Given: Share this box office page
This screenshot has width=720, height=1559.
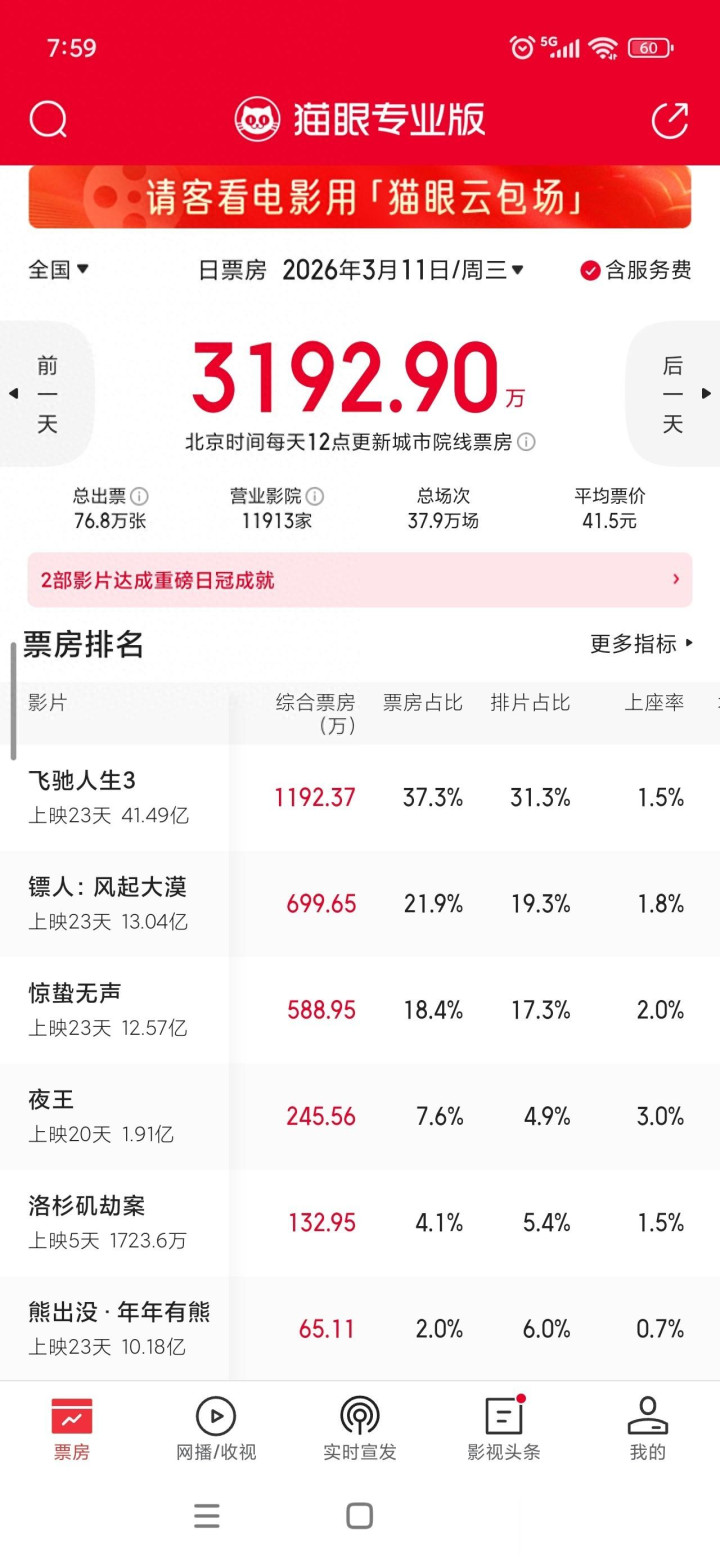Looking at the screenshot, I should (670, 121).
